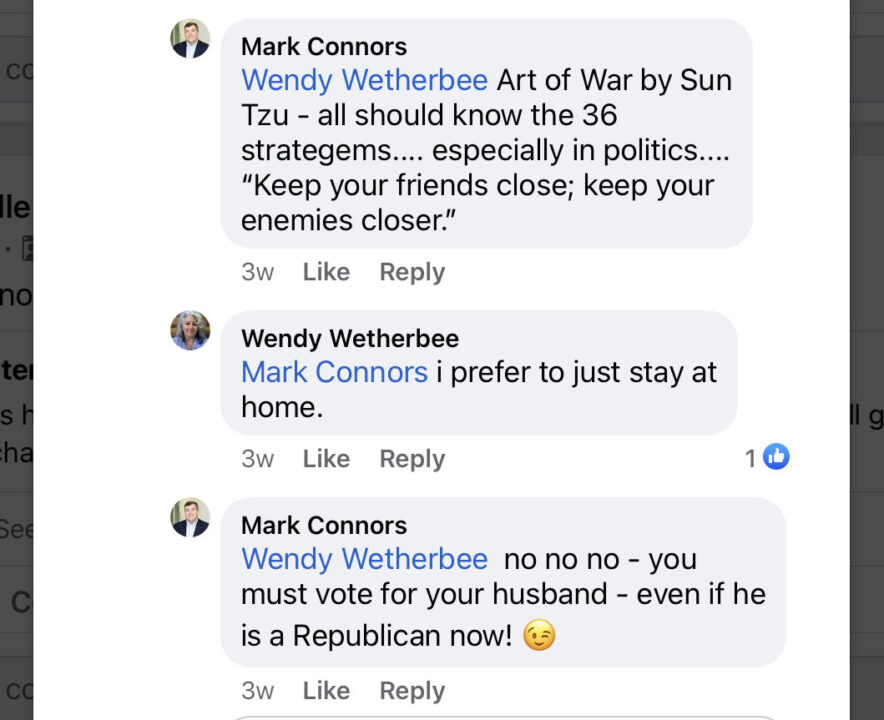Open Mark Connors' profile picture on top comment

pyautogui.click(x=190, y=39)
